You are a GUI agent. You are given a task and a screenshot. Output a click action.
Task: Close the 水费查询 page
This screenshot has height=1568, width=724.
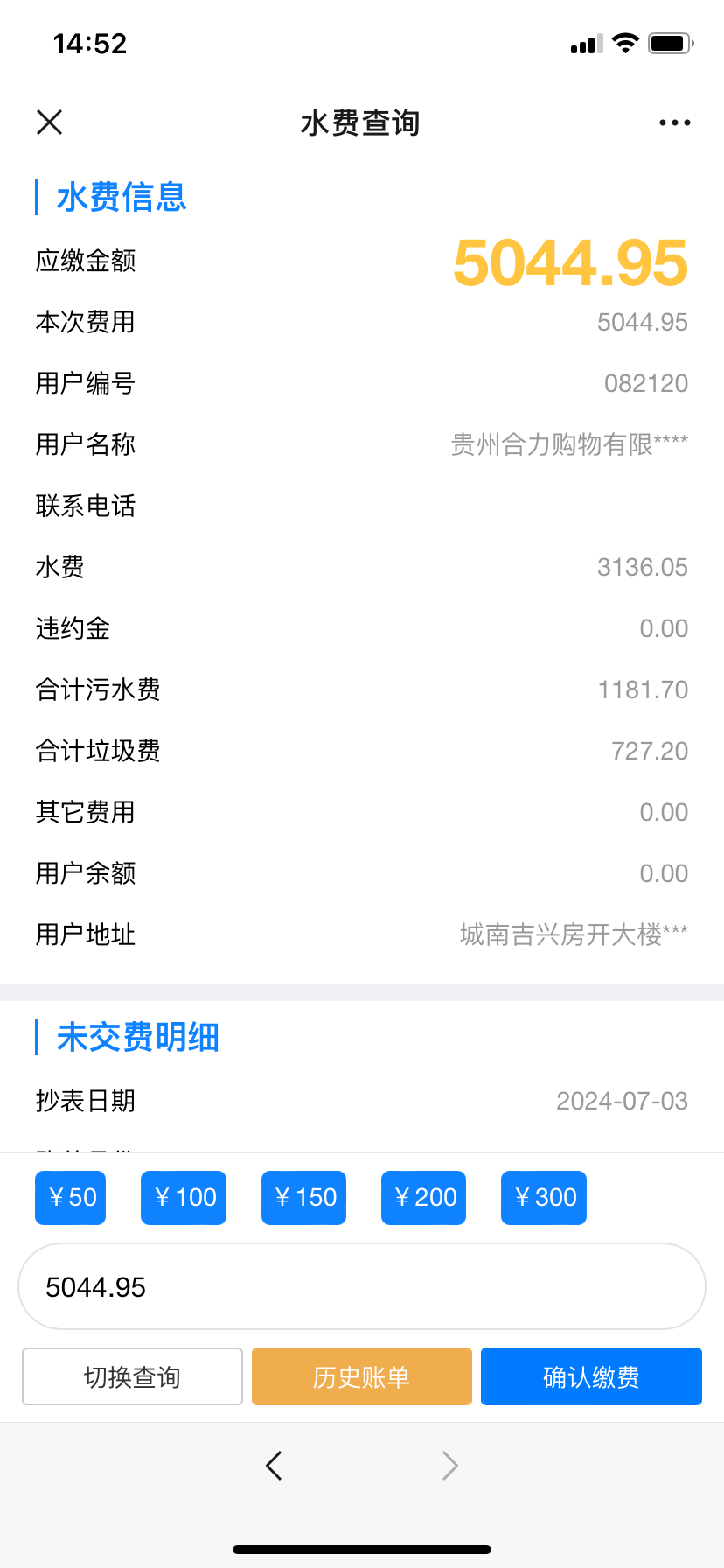click(50, 122)
